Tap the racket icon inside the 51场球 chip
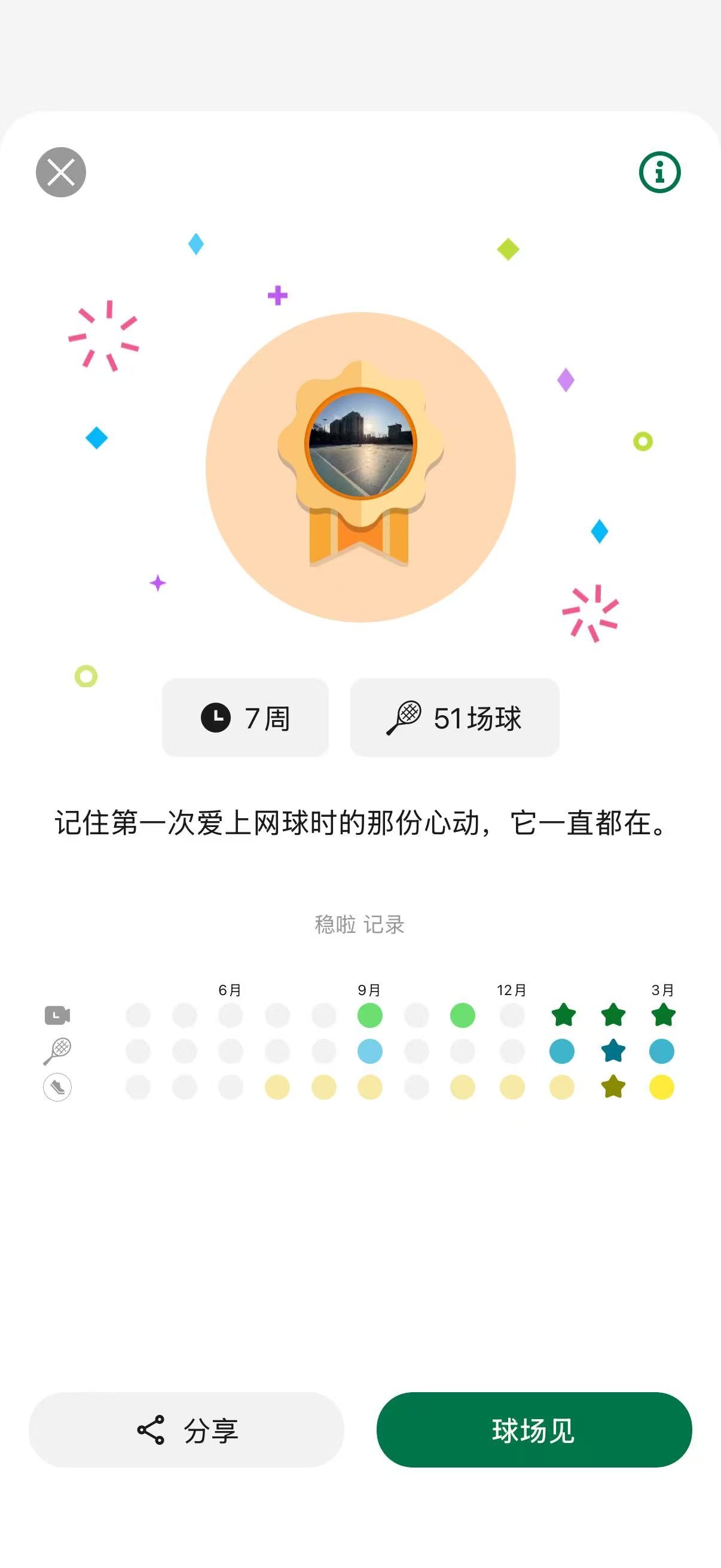The height and width of the screenshot is (1568, 721). pyautogui.click(x=409, y=718)
